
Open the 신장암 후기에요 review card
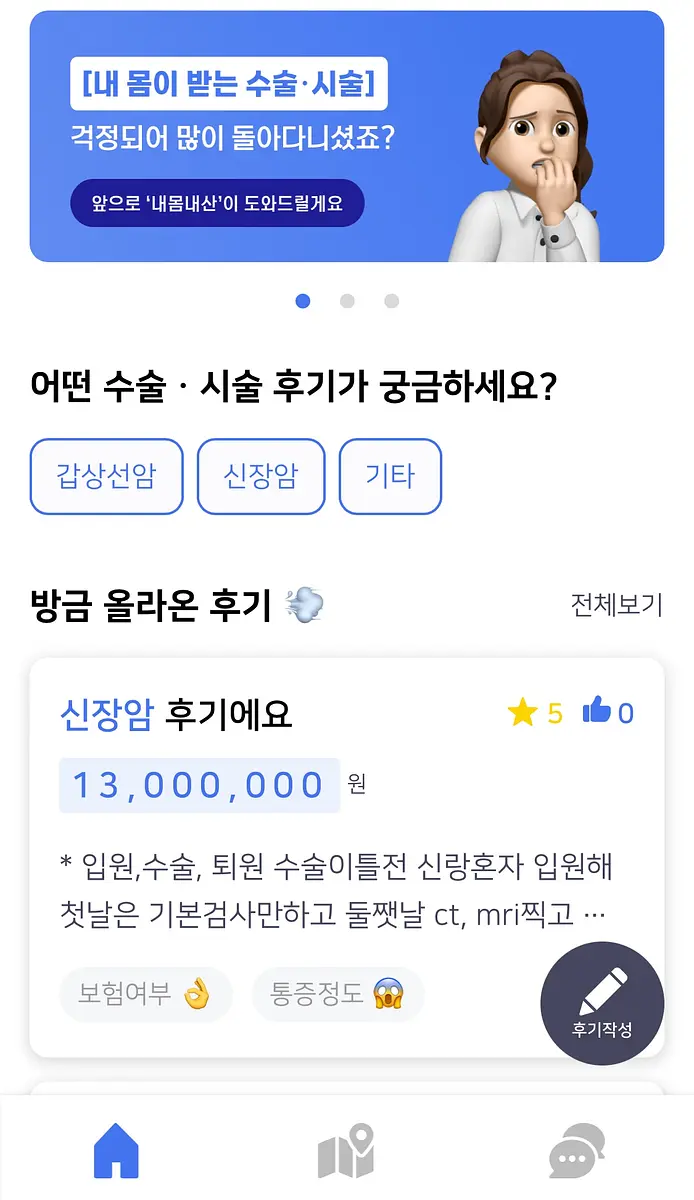coord(347,857)
